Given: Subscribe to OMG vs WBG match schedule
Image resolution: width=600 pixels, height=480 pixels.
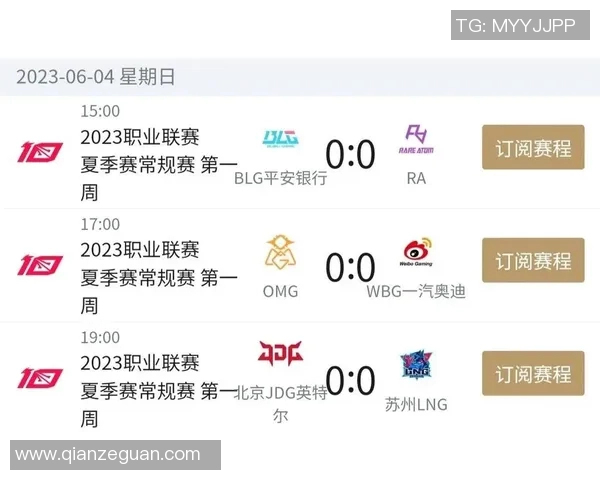Looking at the screenshot, I should click(x=533, y=261).
